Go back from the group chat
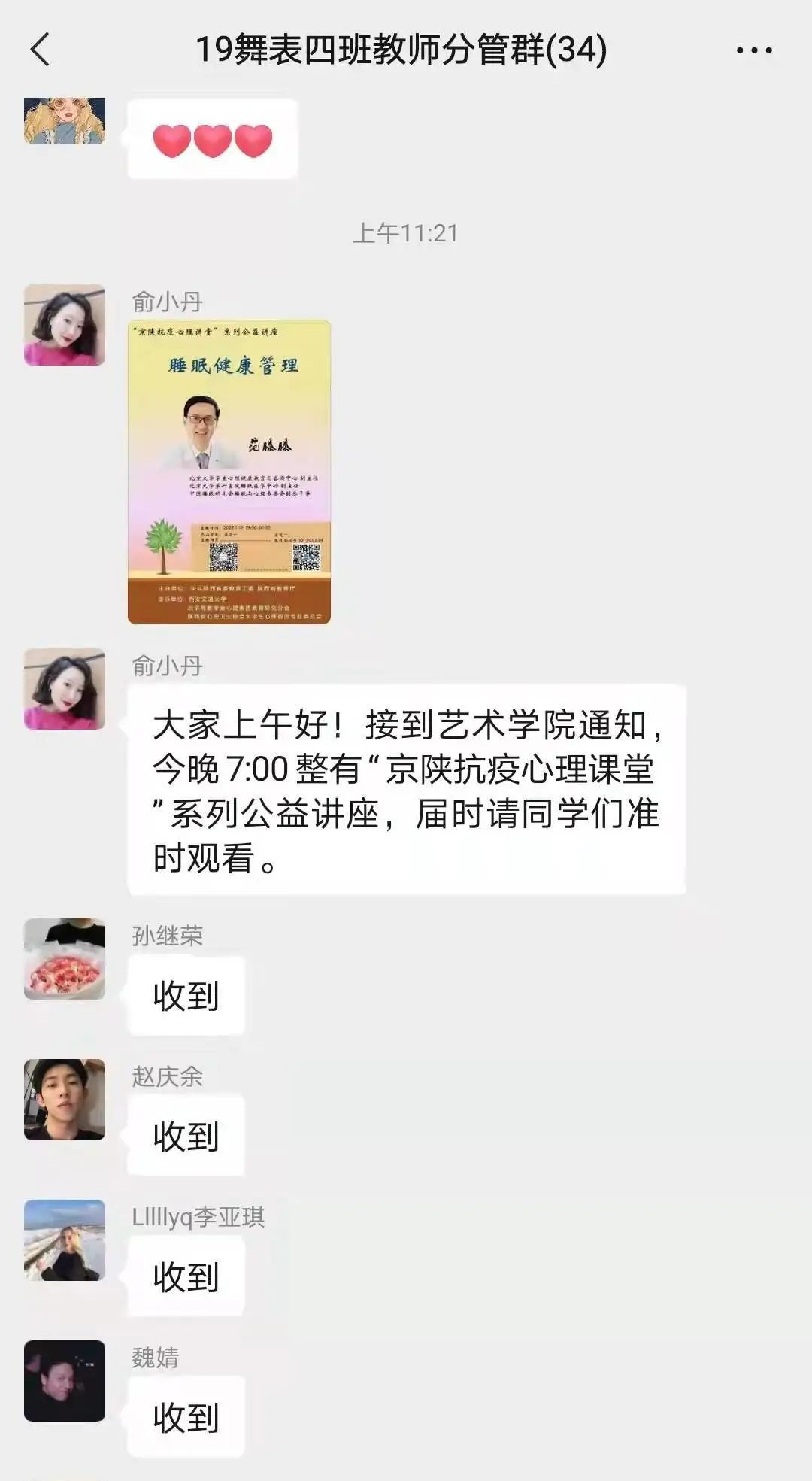Viewport: 812px width, 1481px height. [40, 50]
